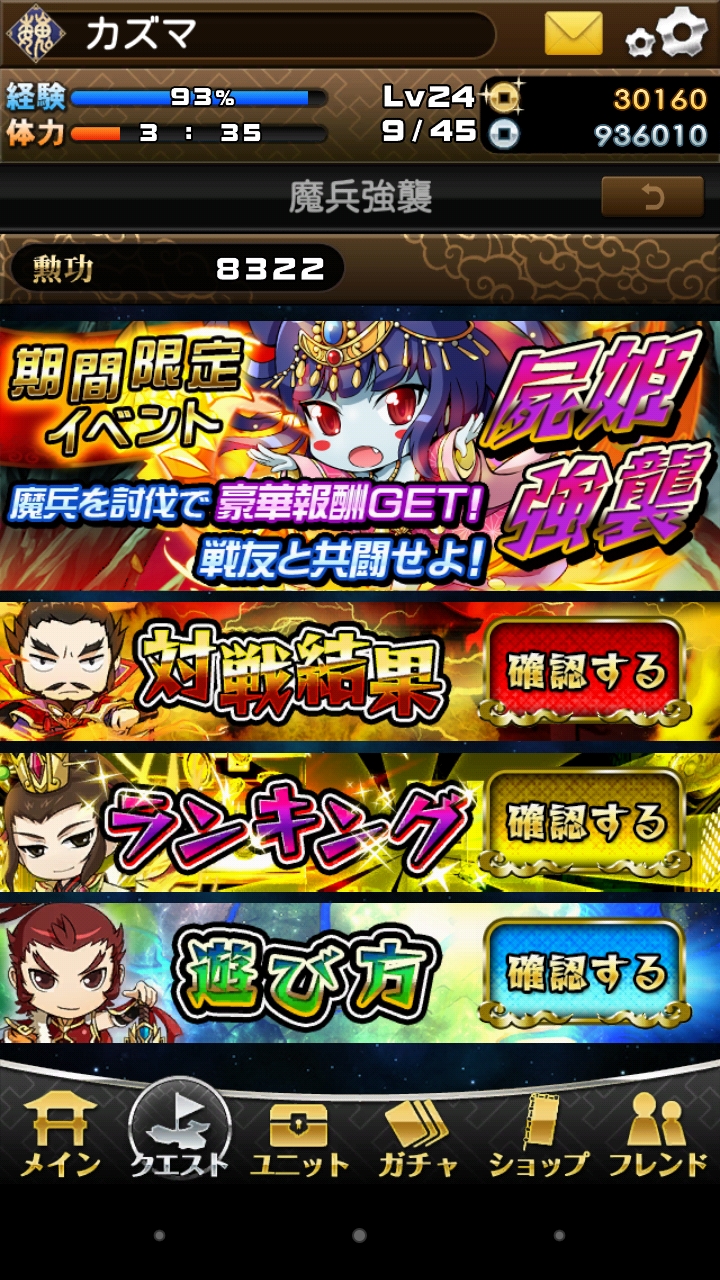720x1280 pixels.
Task: Select the クエスト tab
Action: pyautogui.click(x=180, y=1130)
